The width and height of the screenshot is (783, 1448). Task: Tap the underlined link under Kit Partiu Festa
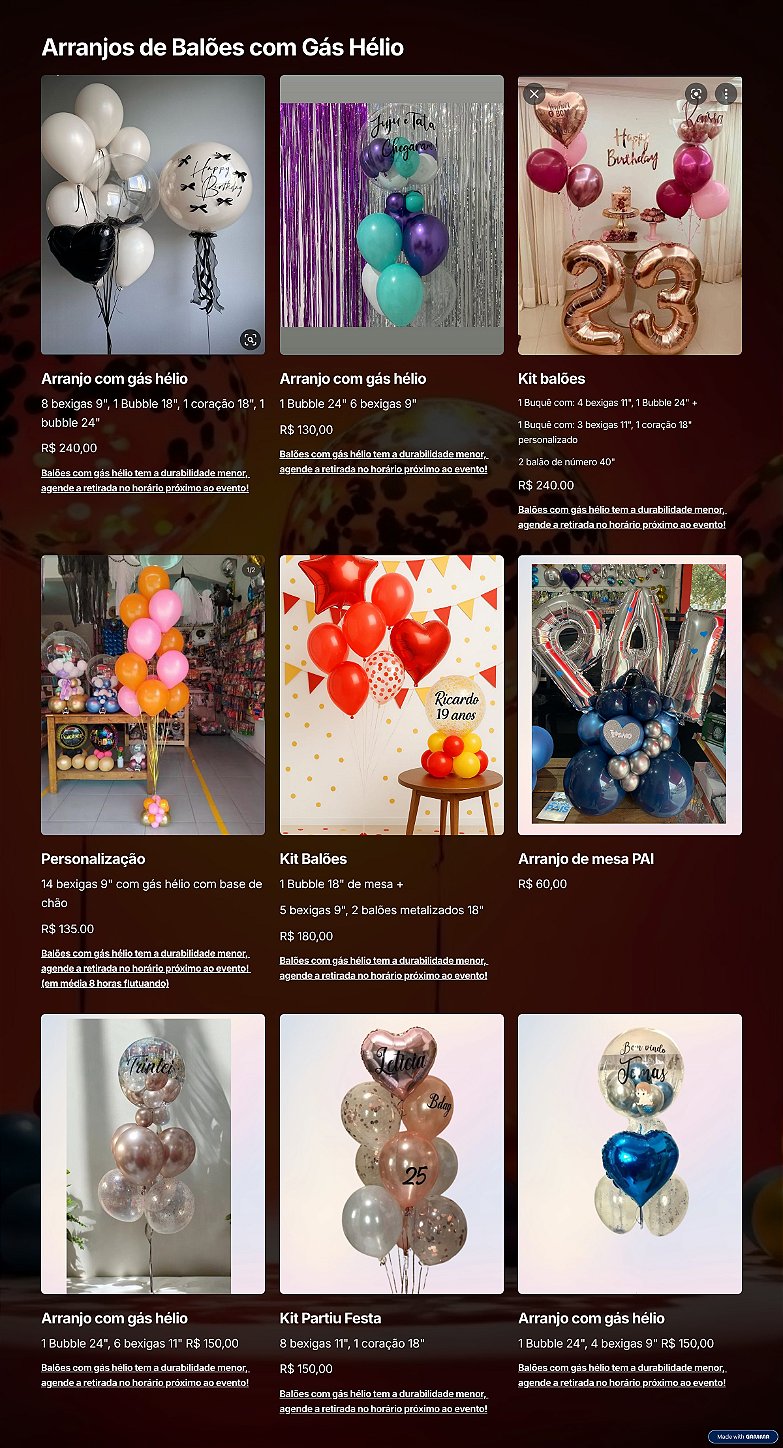(383, 1400)
